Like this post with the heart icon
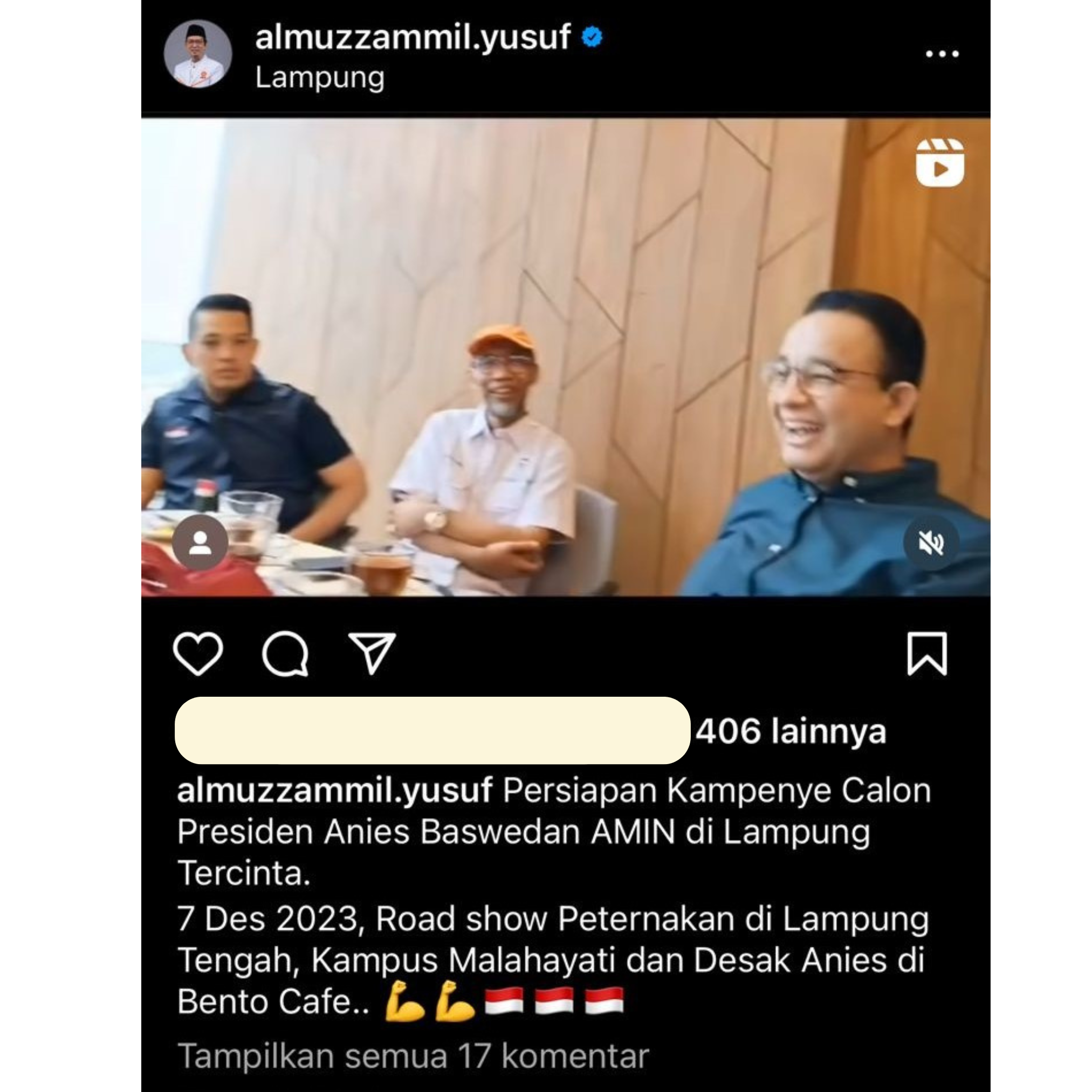Screen dimensions: 1092x1092 pos(198,654)
